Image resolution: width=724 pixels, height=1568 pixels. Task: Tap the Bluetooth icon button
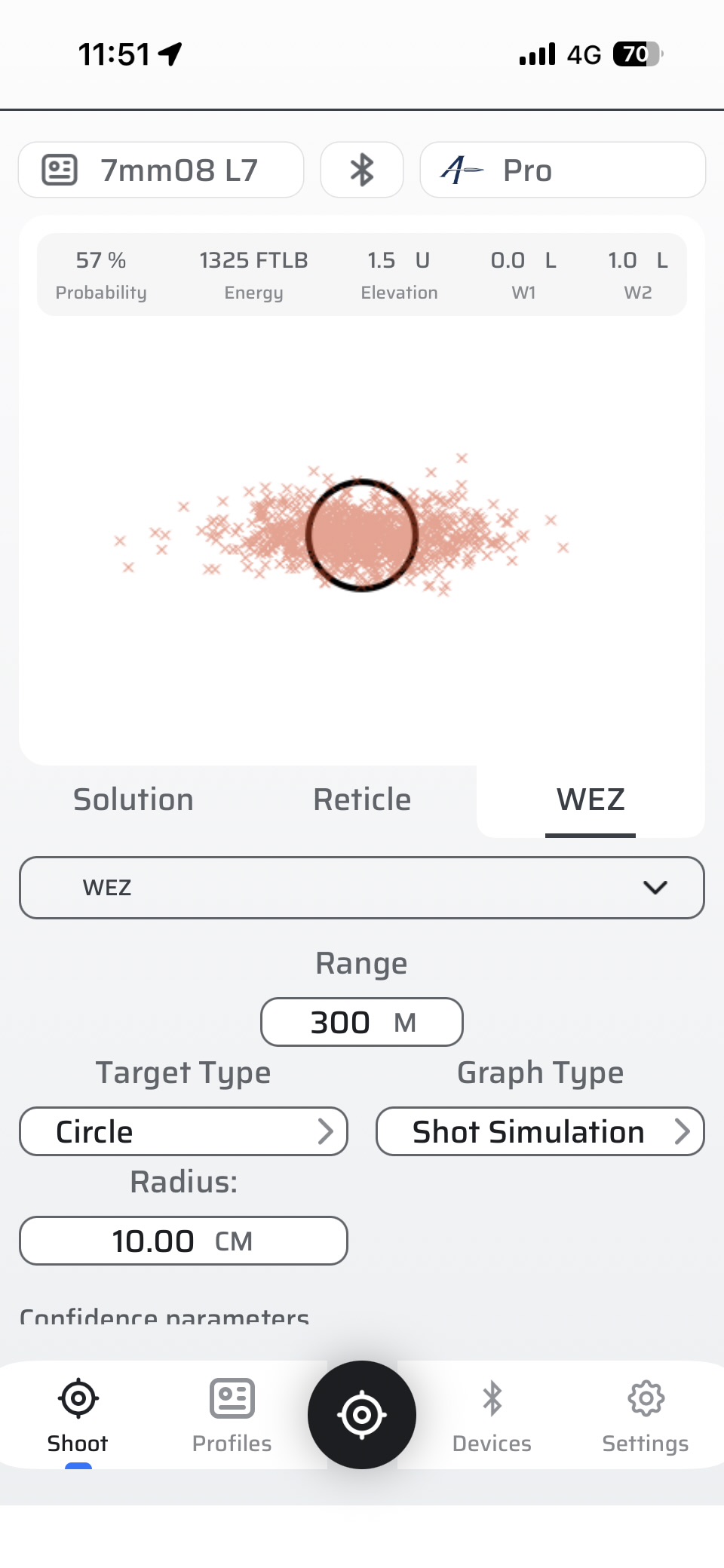click(x=362, y=170)
